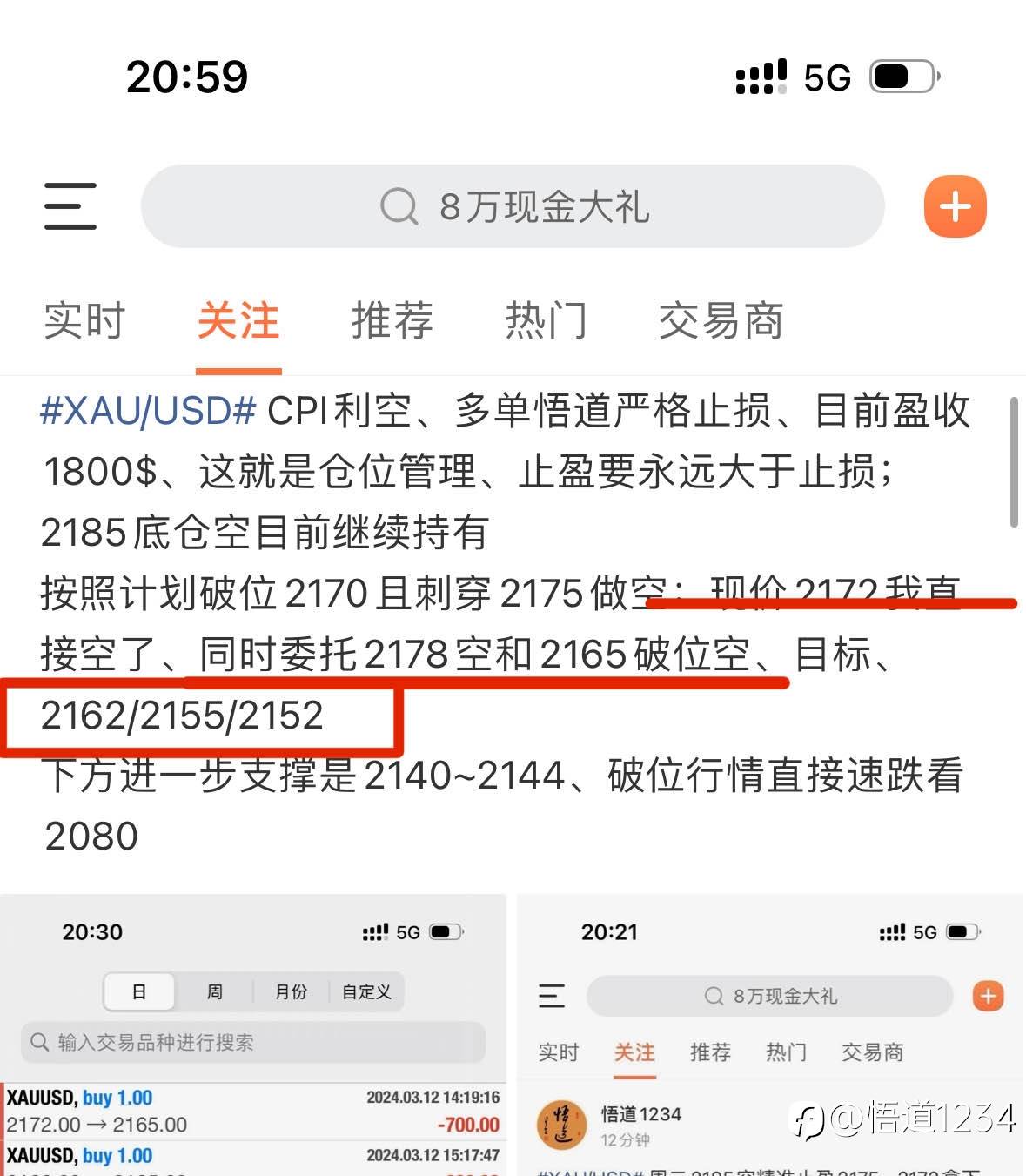This screenshot has width=1026, height=1176.
Task: Select the 关注 tab
Action: (x=238, y=320)
